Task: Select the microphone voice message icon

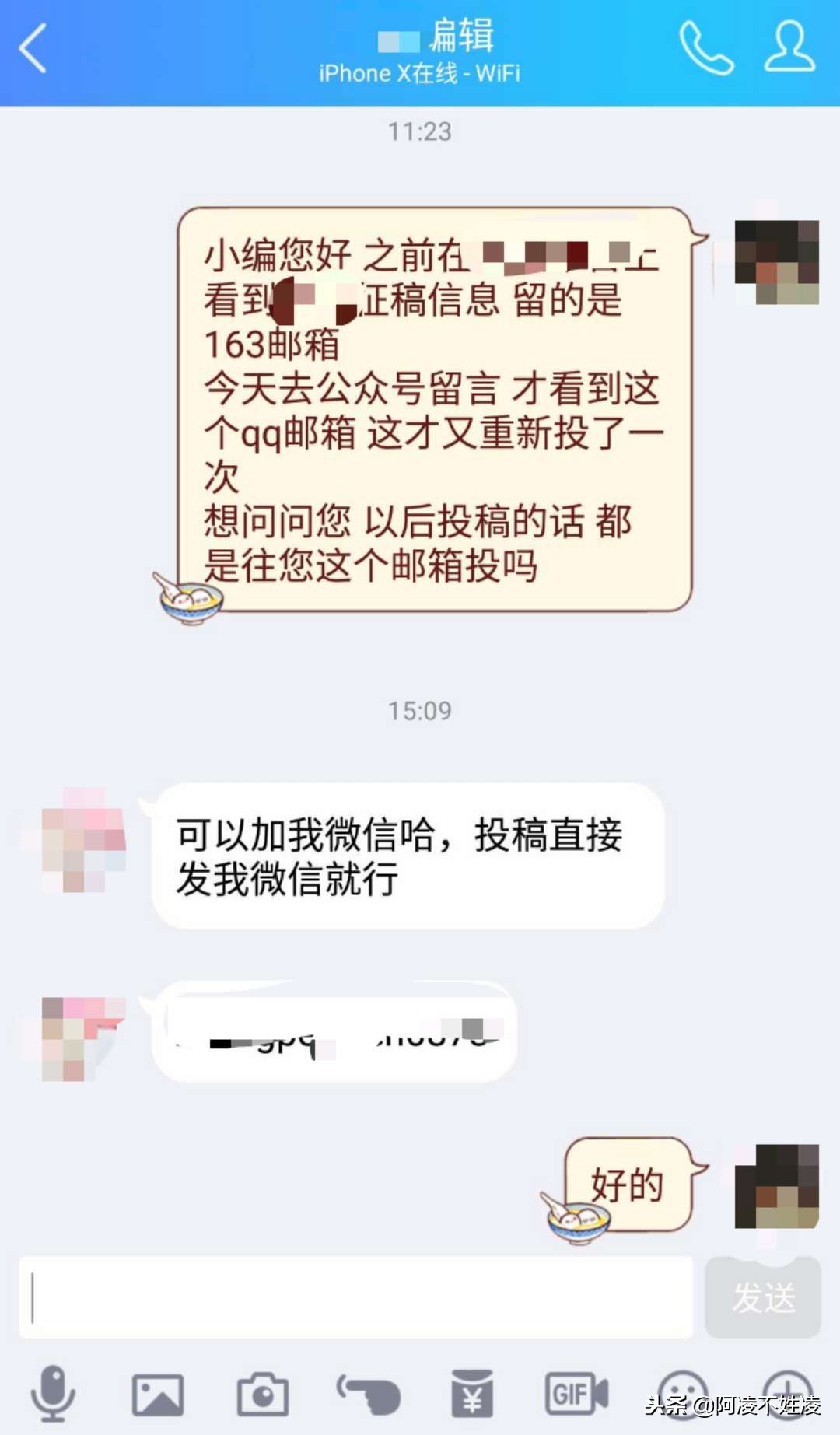Action: pyautogui.click(x=52, y=1395)
